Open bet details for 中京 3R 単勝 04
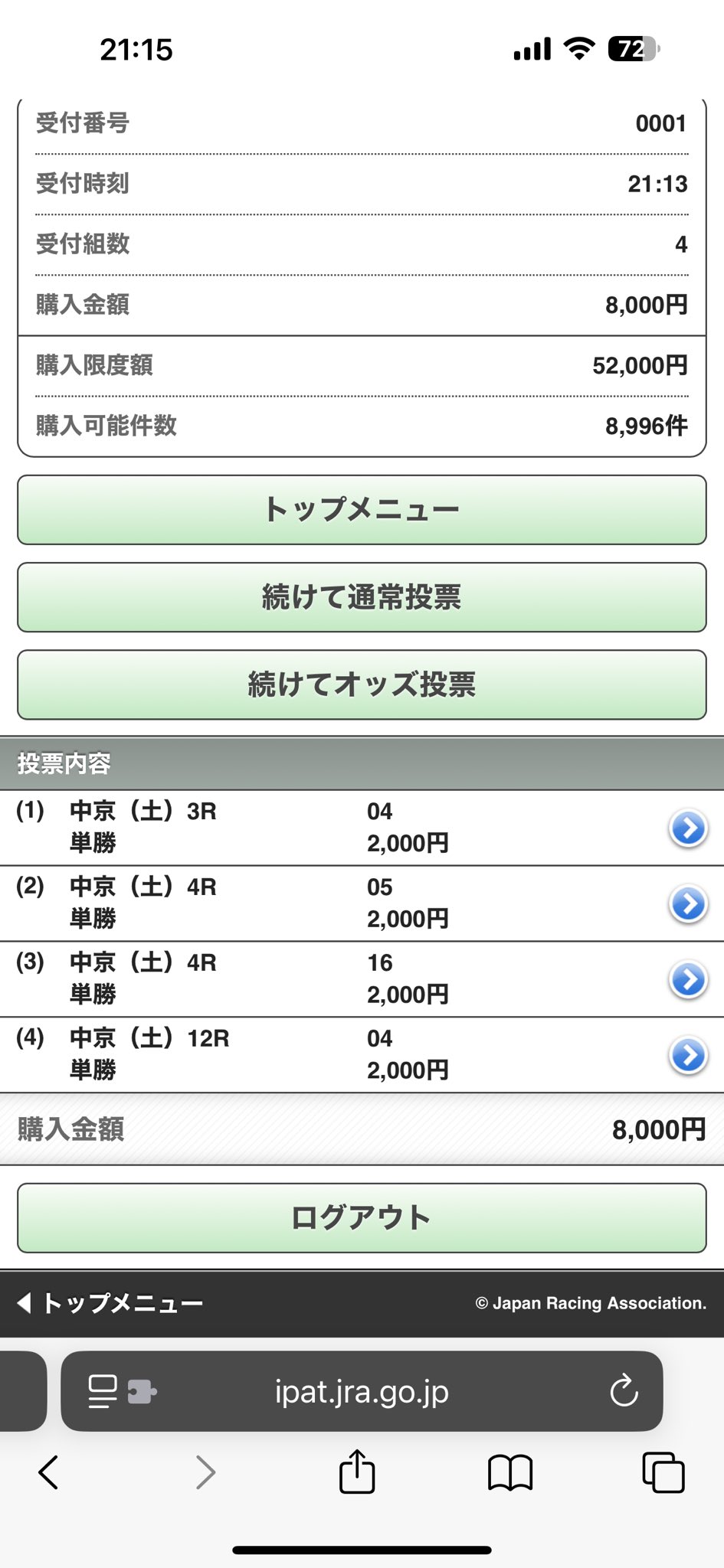 pos(688,828)
